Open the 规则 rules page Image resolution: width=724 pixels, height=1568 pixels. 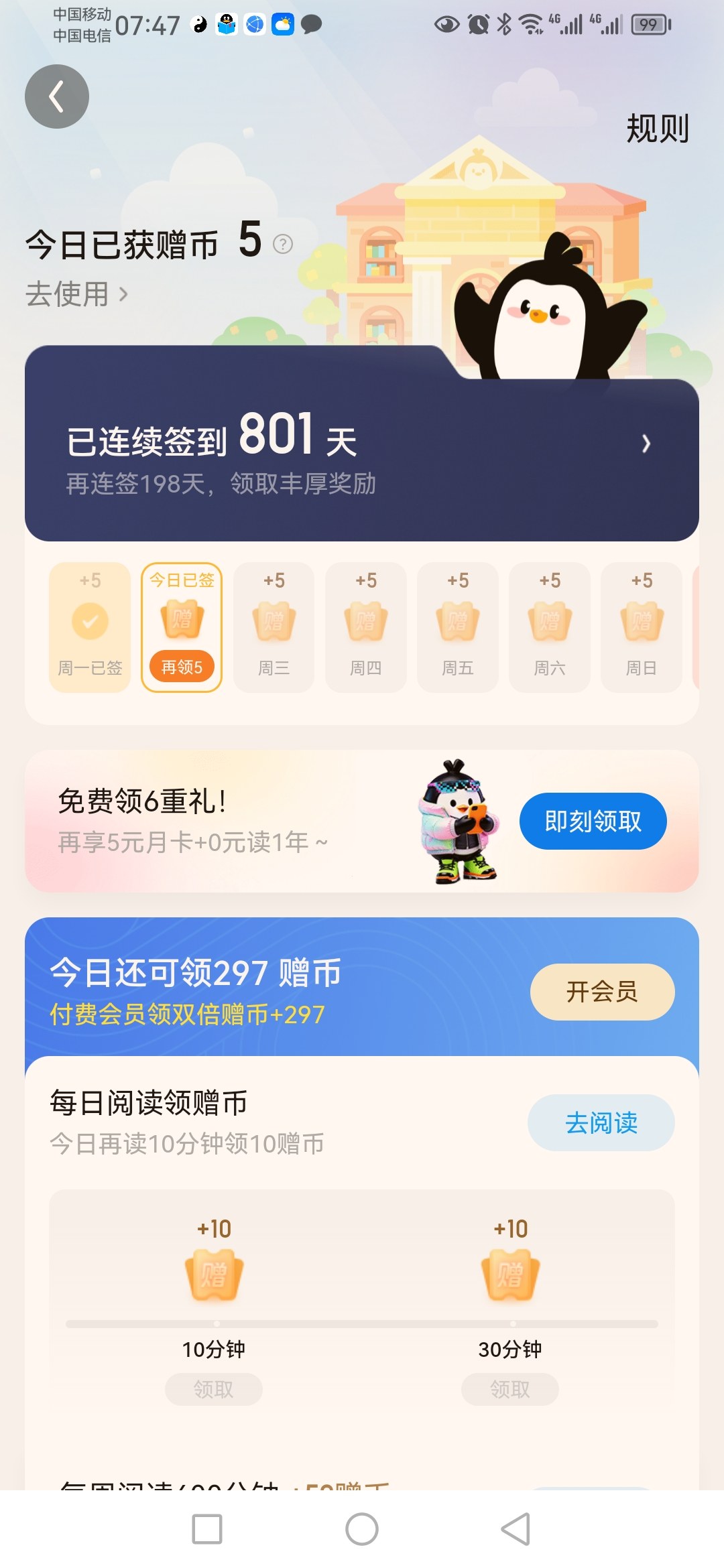click(657, 128)
